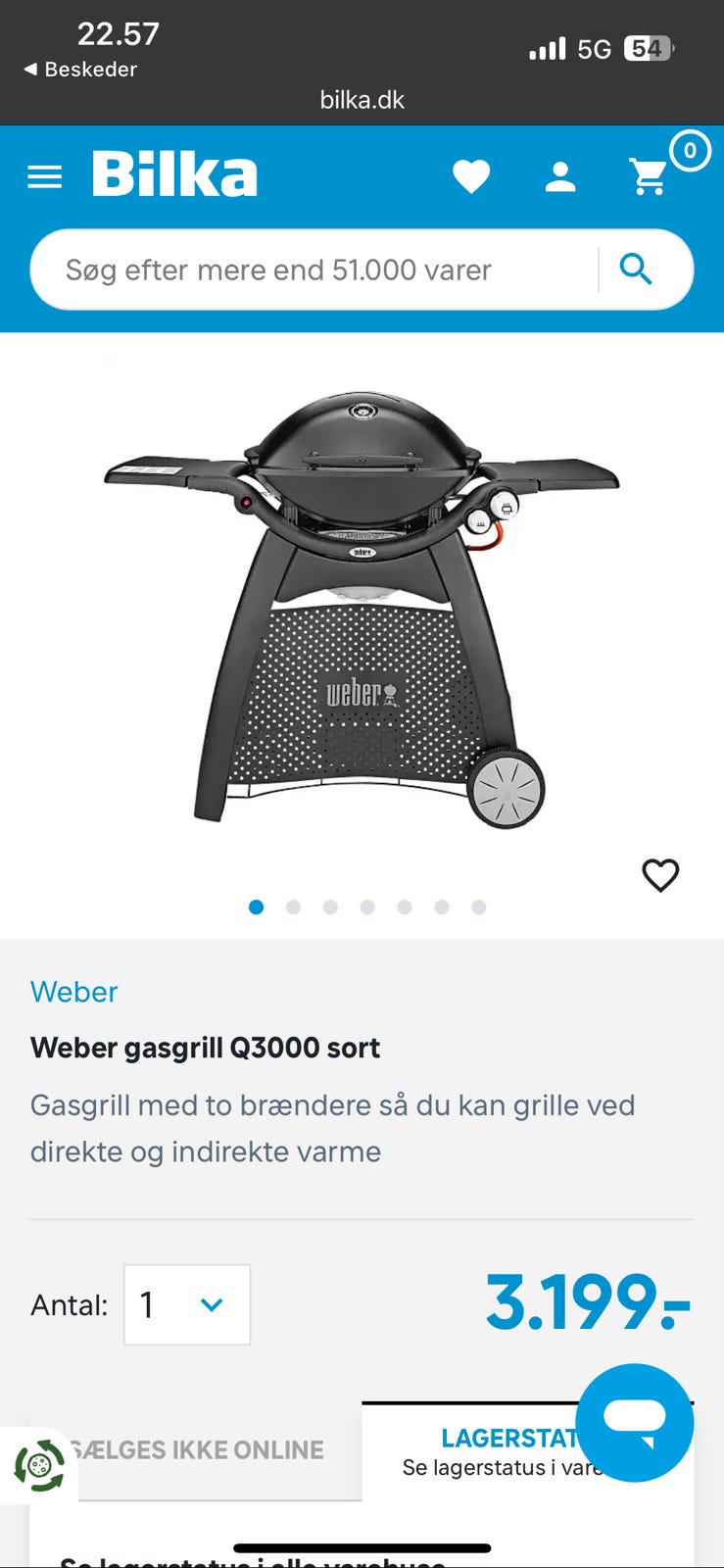
Task: Click the search magnifier icon
Action: [x=638, y=269]
